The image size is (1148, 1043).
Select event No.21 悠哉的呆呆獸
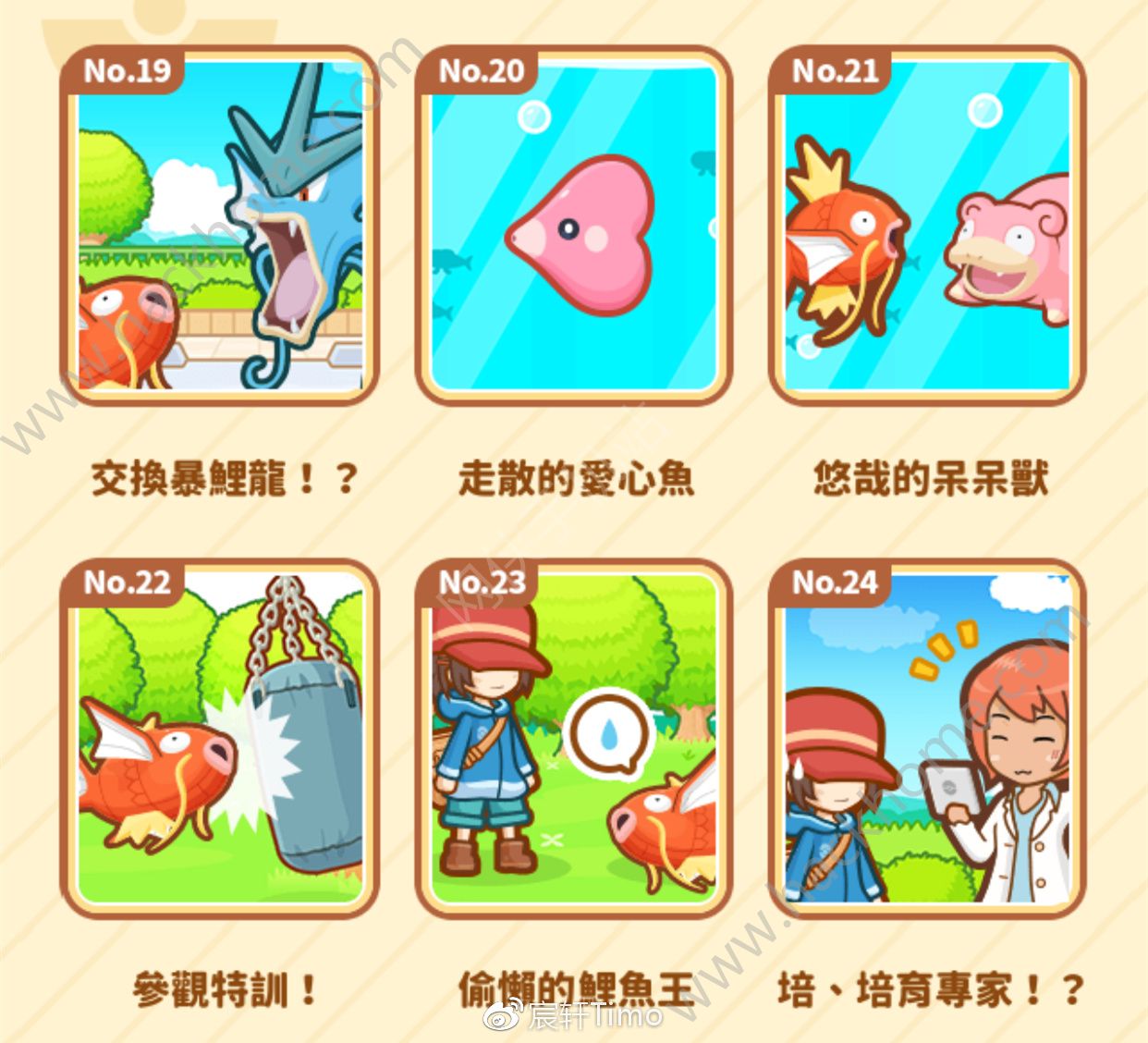tap(927, 227)
